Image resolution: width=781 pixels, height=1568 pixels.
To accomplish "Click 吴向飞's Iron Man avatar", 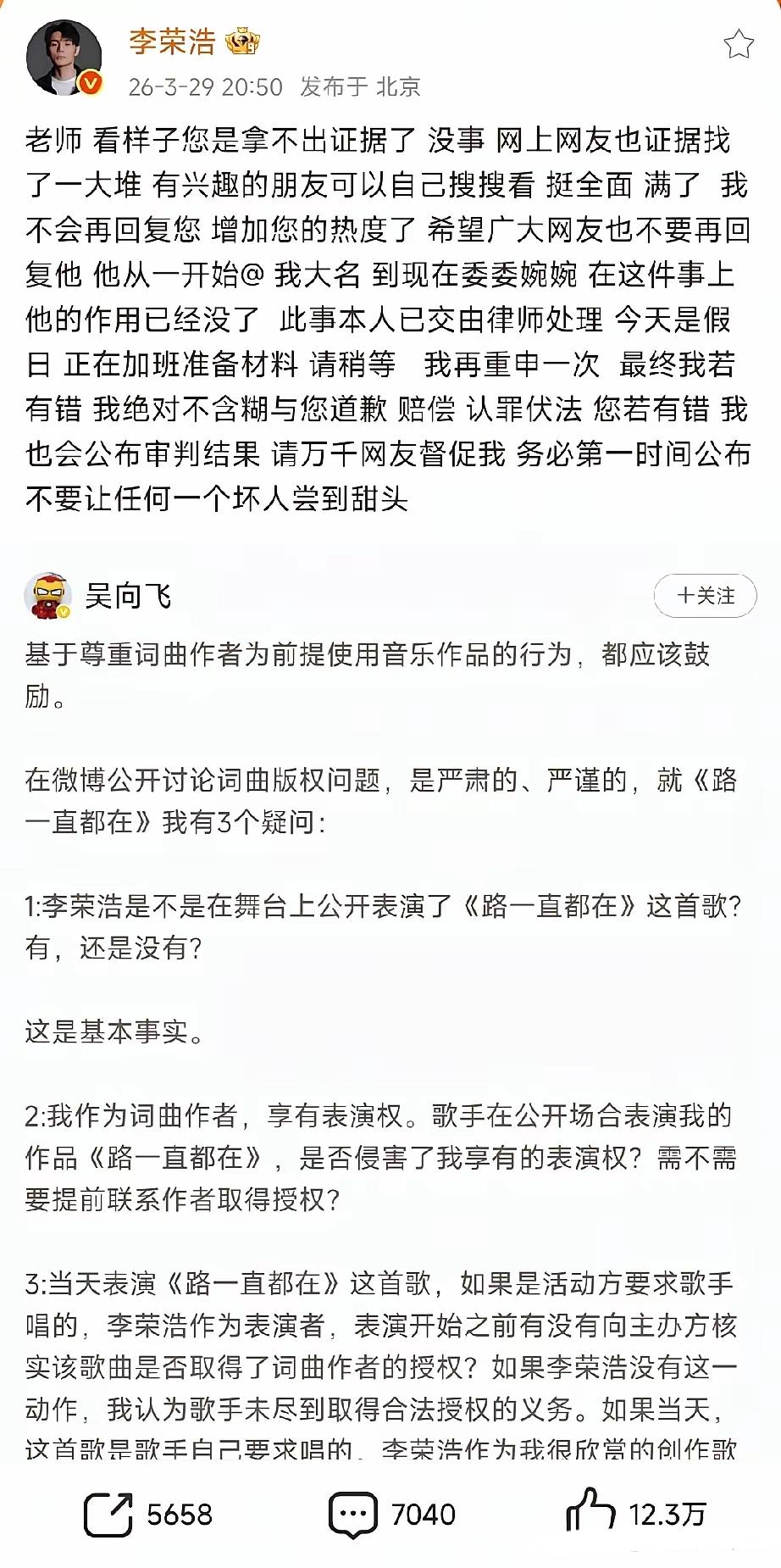I will tap(49, 596).
